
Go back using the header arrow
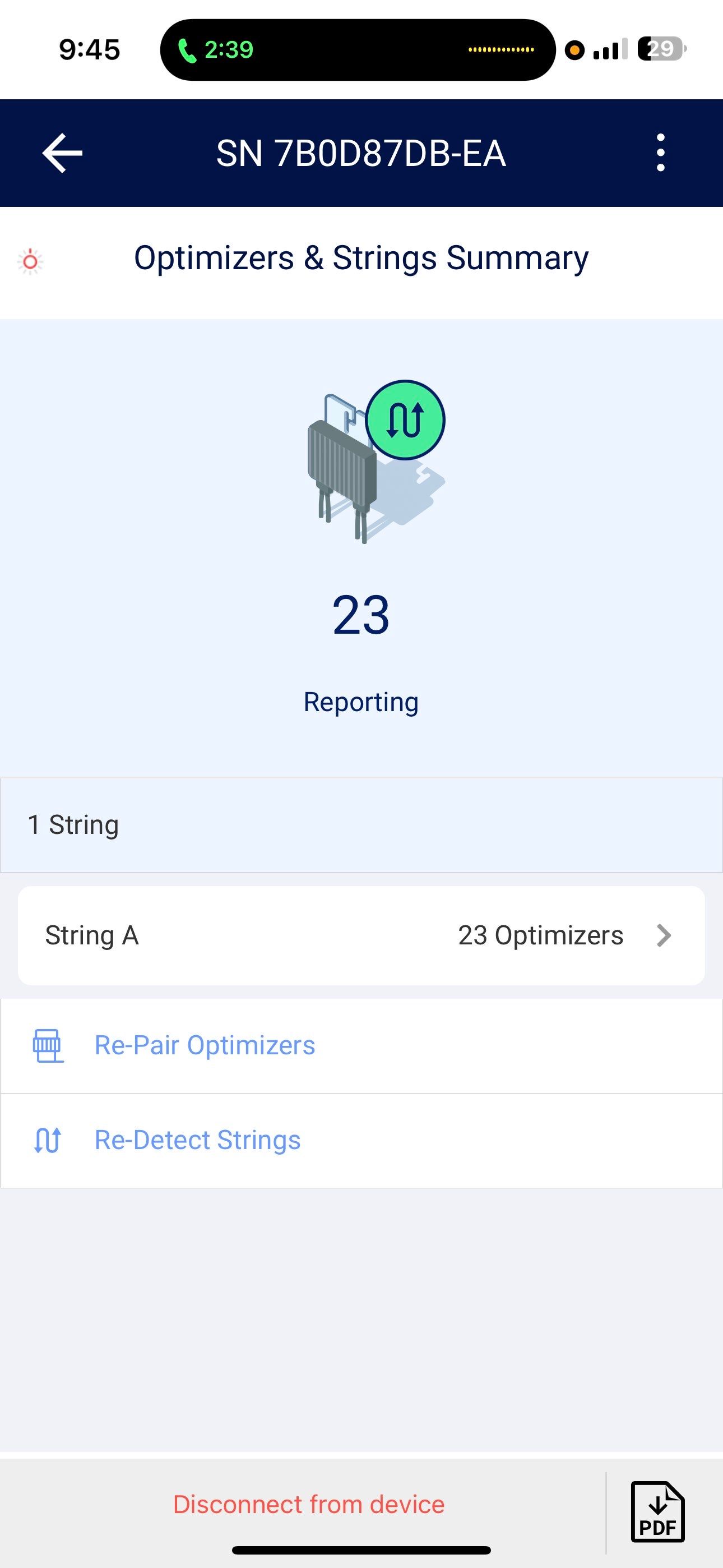click(x=63, y=154)
